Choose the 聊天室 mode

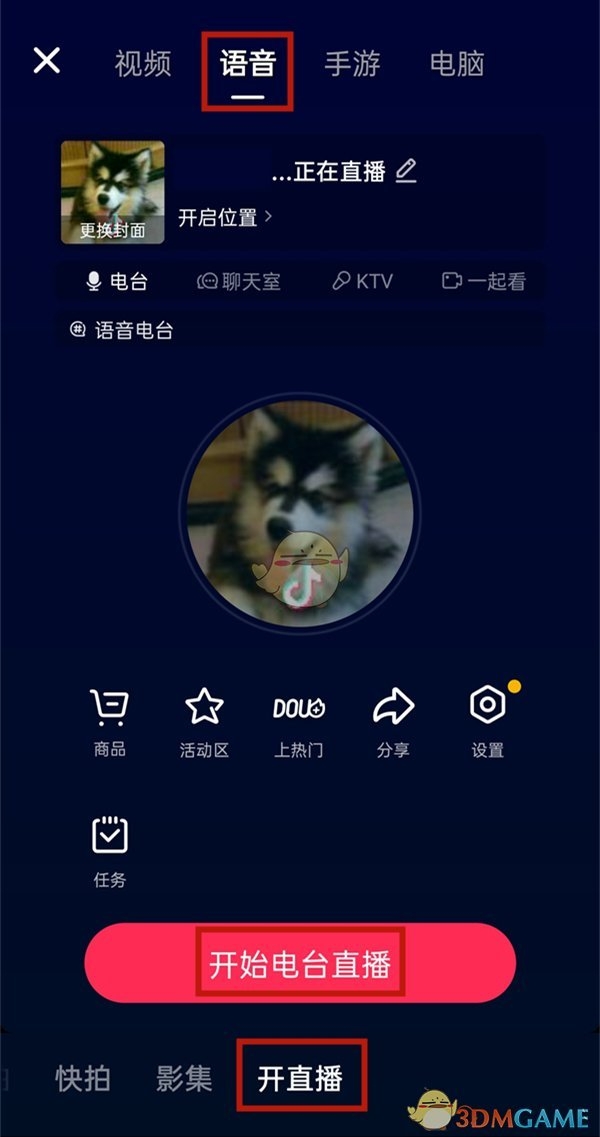pos(238,282)
